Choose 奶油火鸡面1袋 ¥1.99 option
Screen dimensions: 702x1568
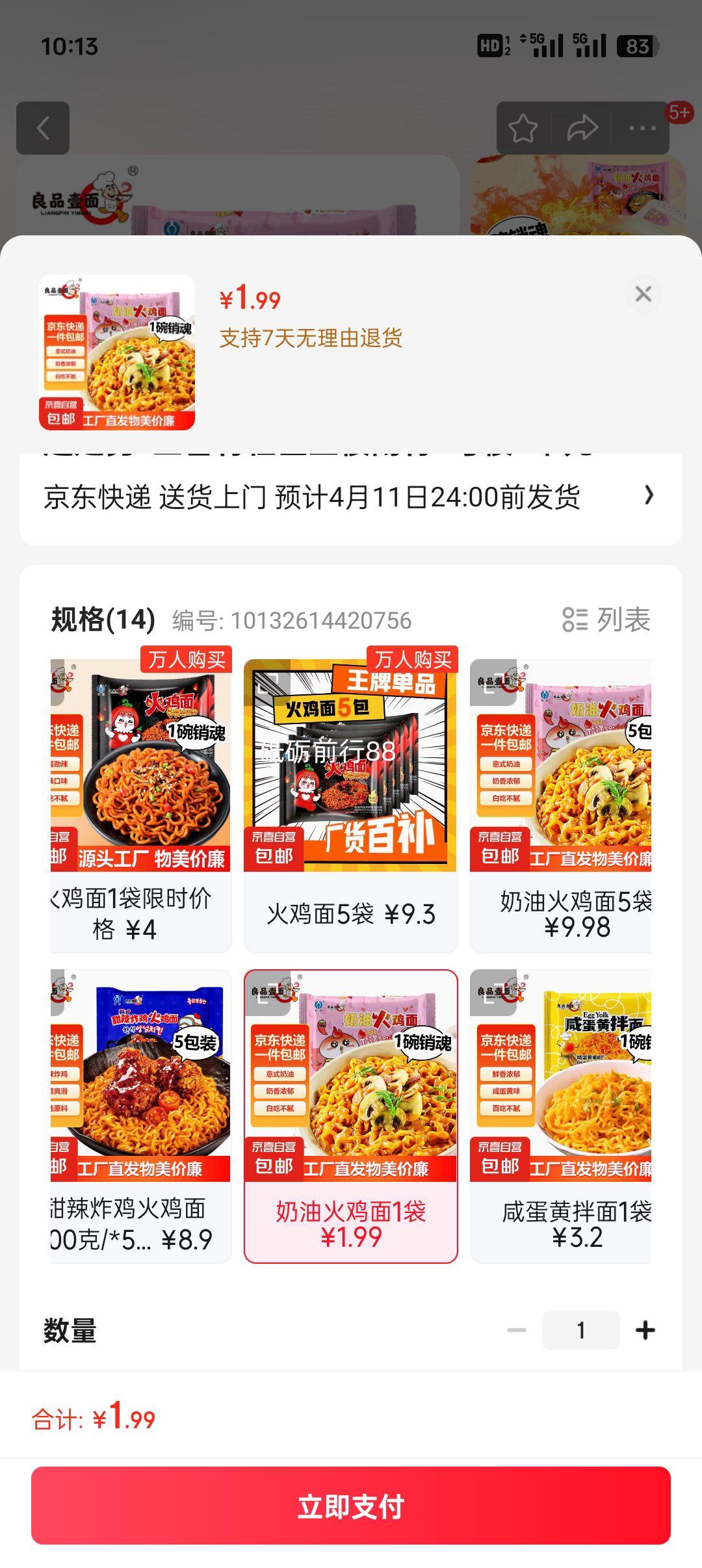(x=351, y=1116)
